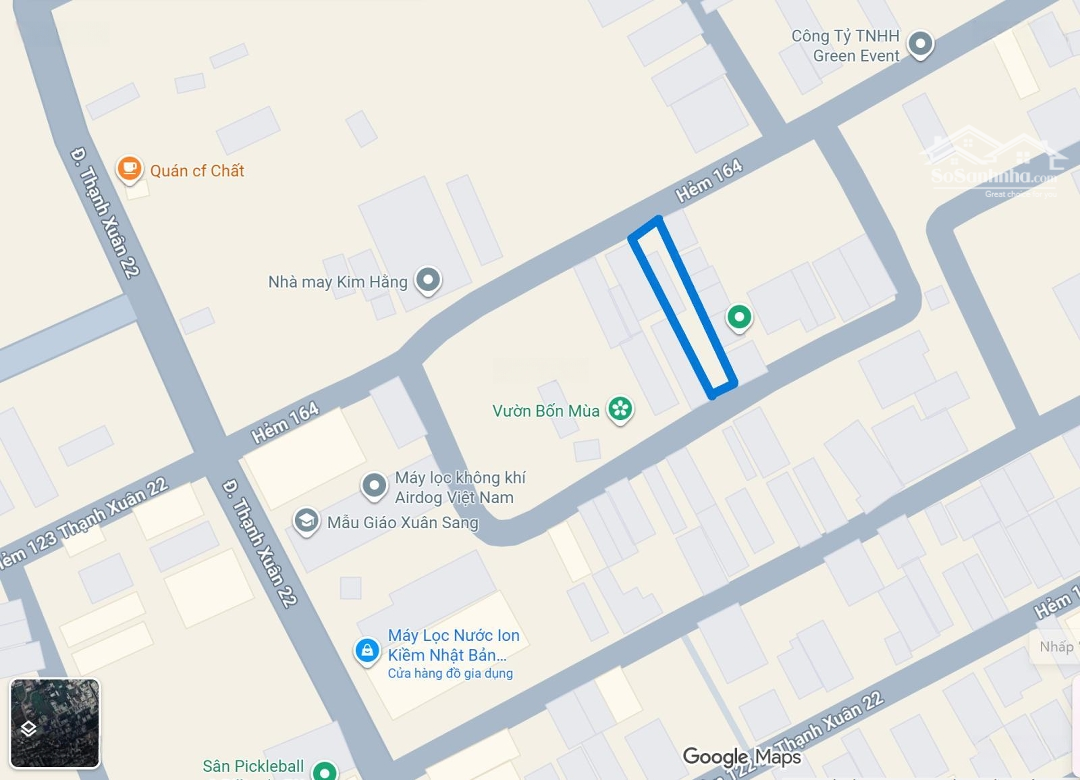Open the satellite layers thumbnail
Viewport: 1080px width, 780px height.
tap(55, 723)
